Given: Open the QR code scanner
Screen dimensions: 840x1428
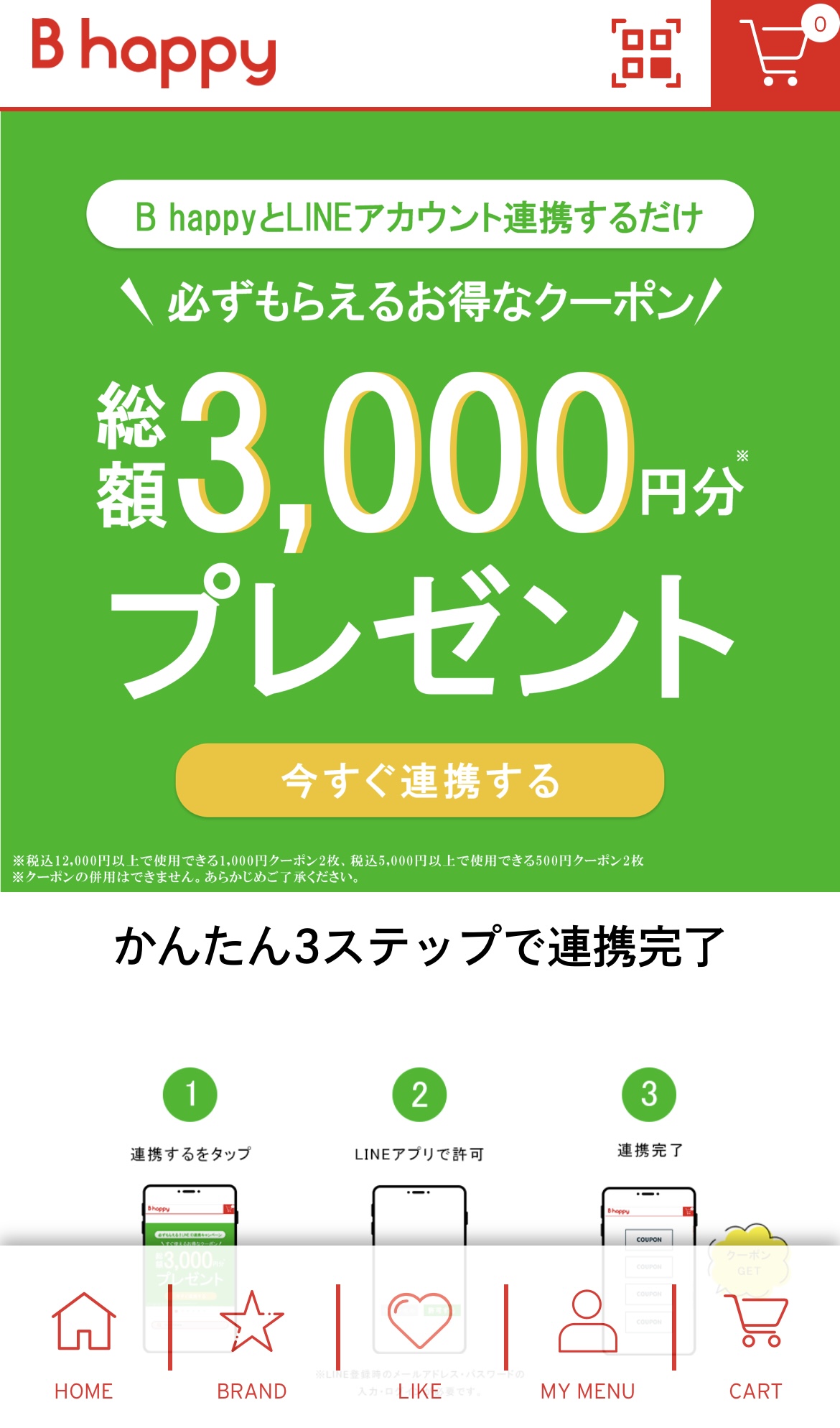Looking at the screenshot, I should [645, 54].
